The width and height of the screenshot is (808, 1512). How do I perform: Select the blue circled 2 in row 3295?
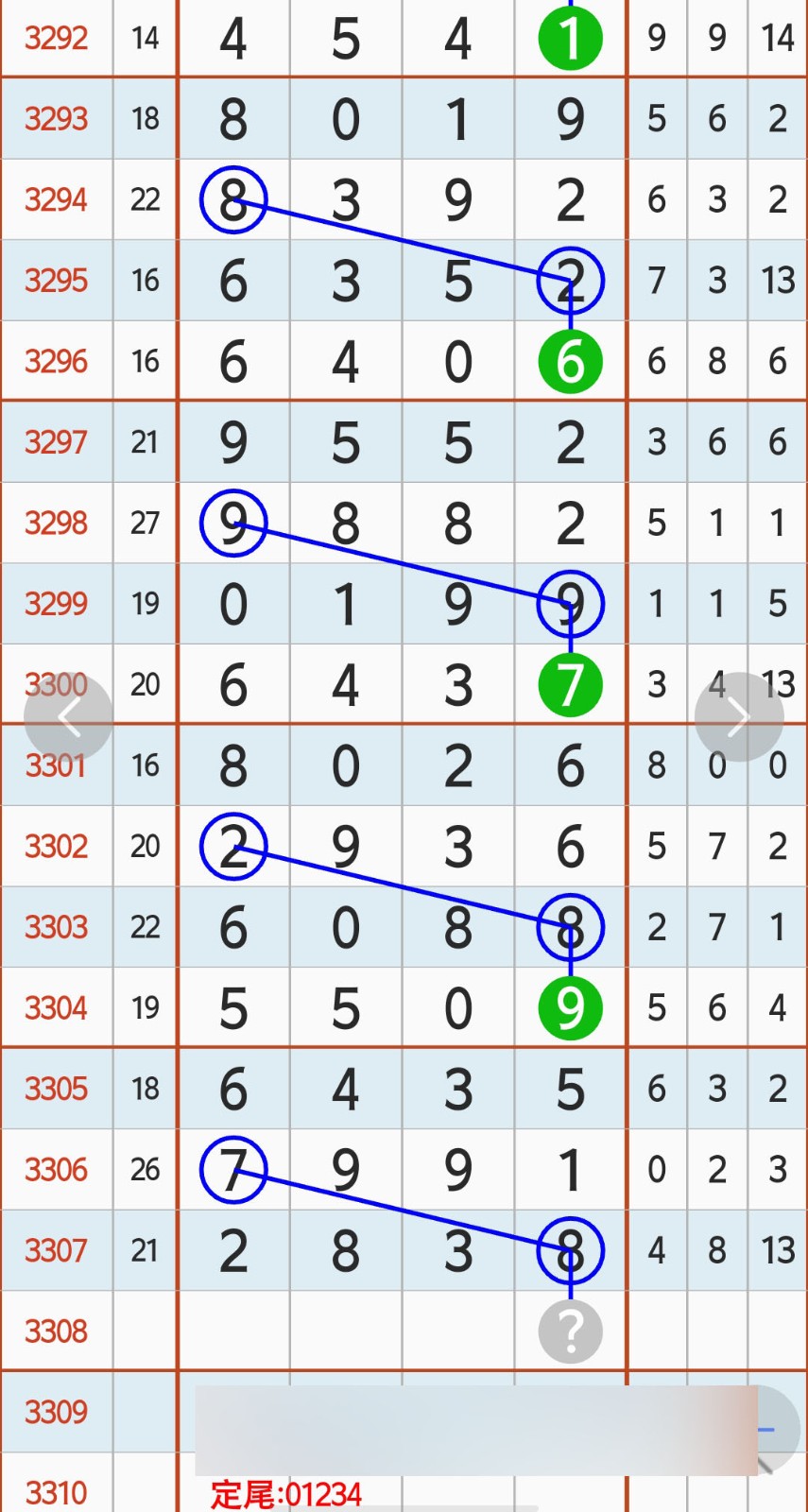570,280
